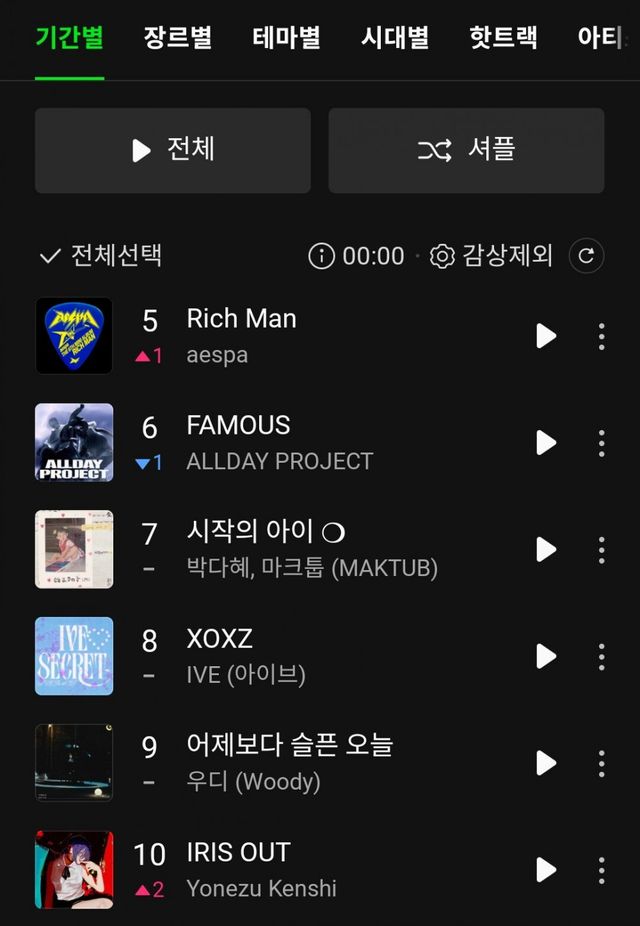640x926 pixels.
Task: Open more options for XOXZ
Action: (x=601, y=656)
